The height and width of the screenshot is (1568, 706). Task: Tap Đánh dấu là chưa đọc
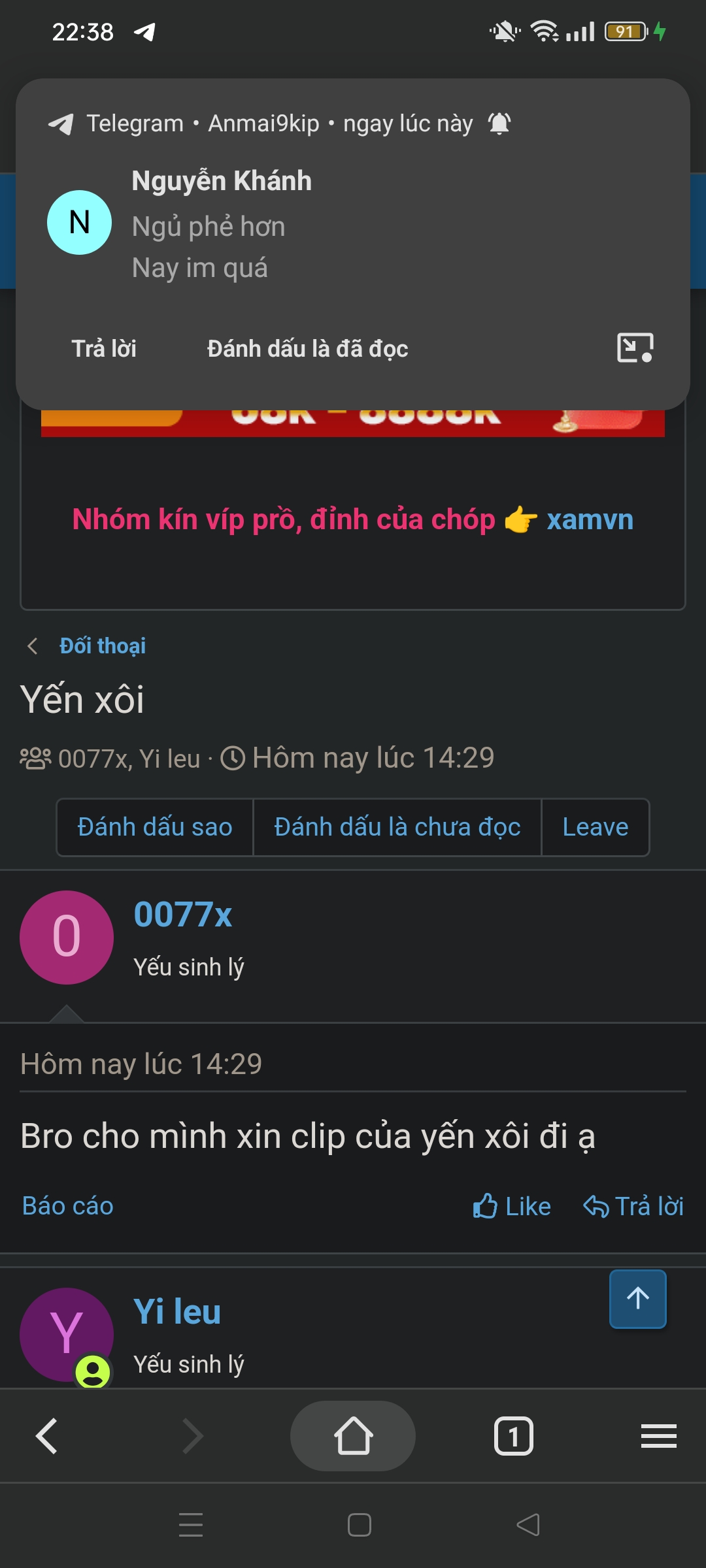pos(396,827)
